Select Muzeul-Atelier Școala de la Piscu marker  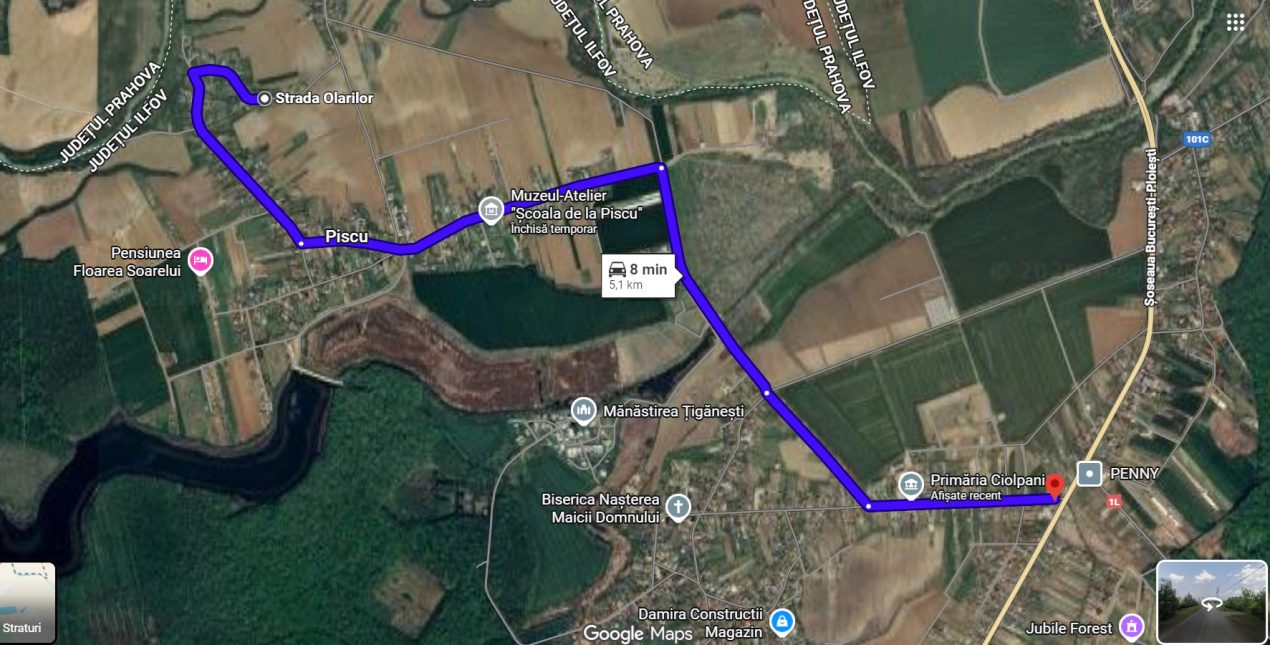[x=491, y=210]
